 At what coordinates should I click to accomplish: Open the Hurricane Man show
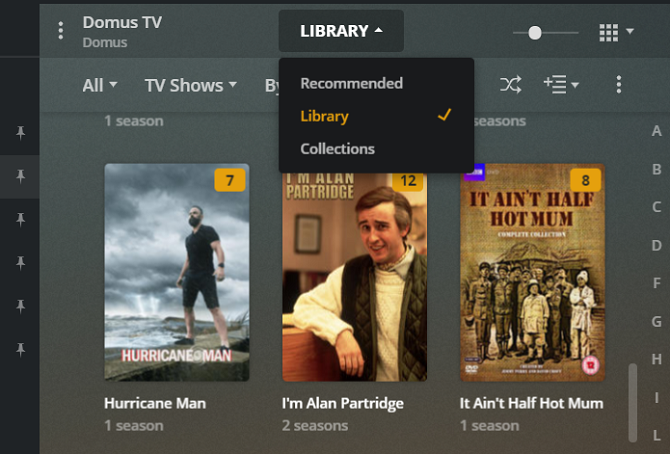tap(176, 272)
